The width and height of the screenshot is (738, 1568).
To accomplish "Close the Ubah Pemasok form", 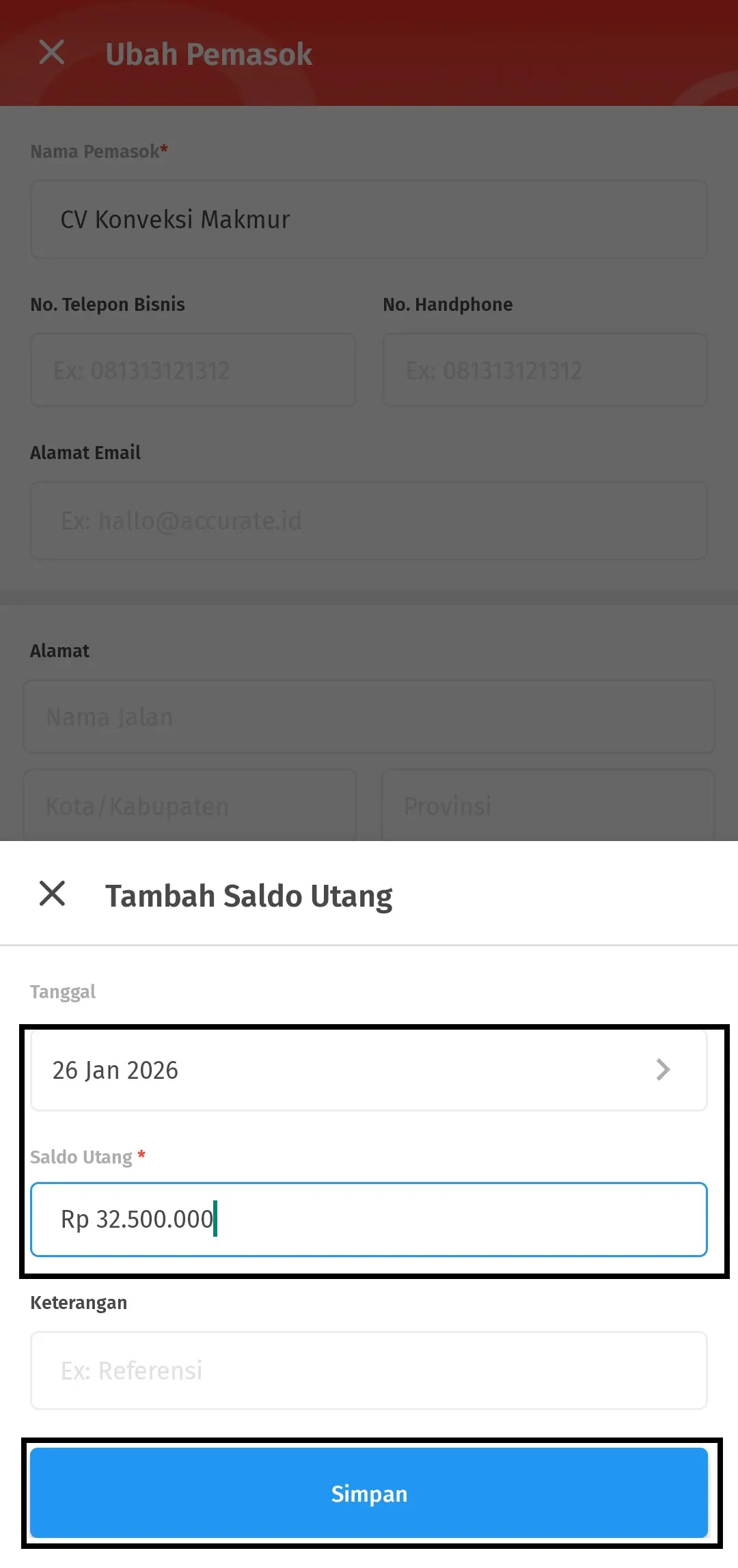I will click(x=51, y=53).
